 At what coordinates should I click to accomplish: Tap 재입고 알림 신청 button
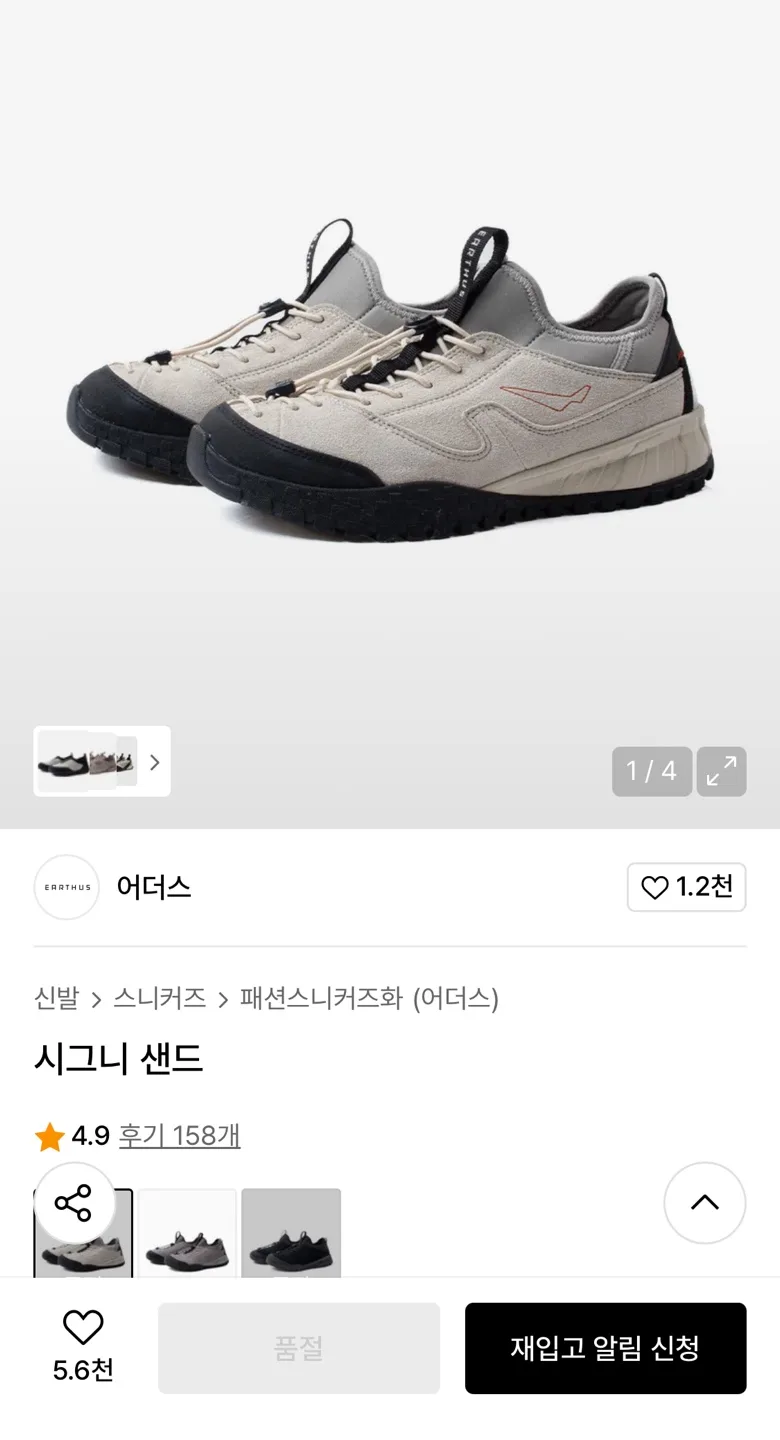click(605, 1348)
